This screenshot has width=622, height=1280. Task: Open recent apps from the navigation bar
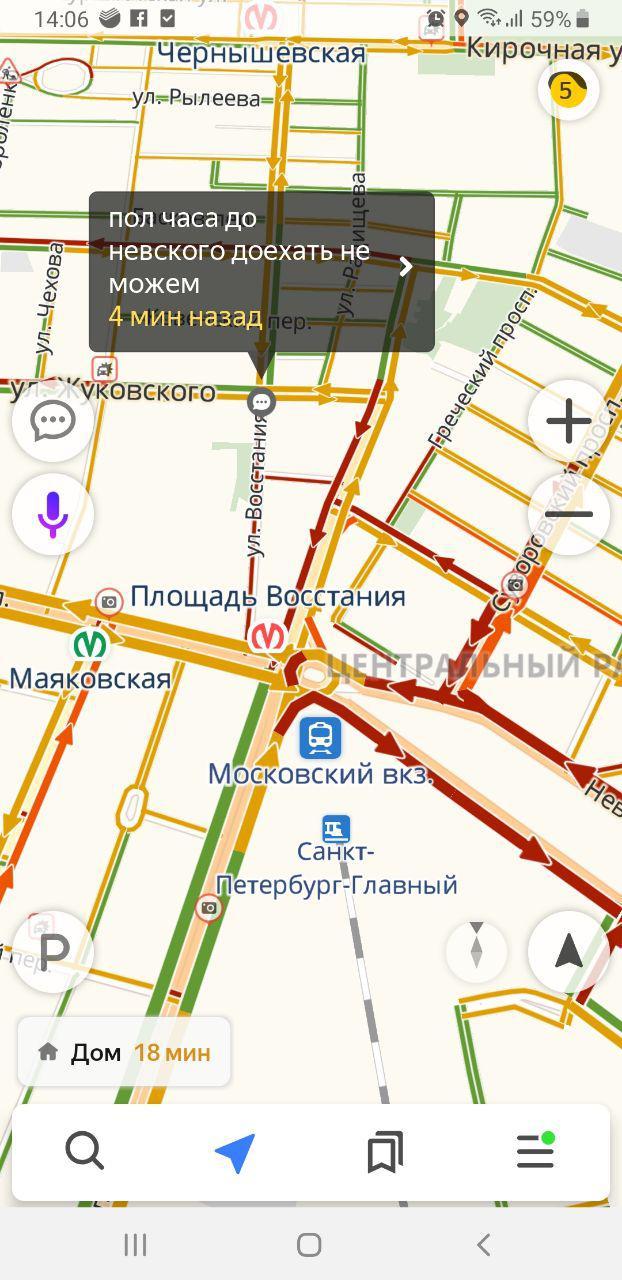click(x=135, y=1244)
